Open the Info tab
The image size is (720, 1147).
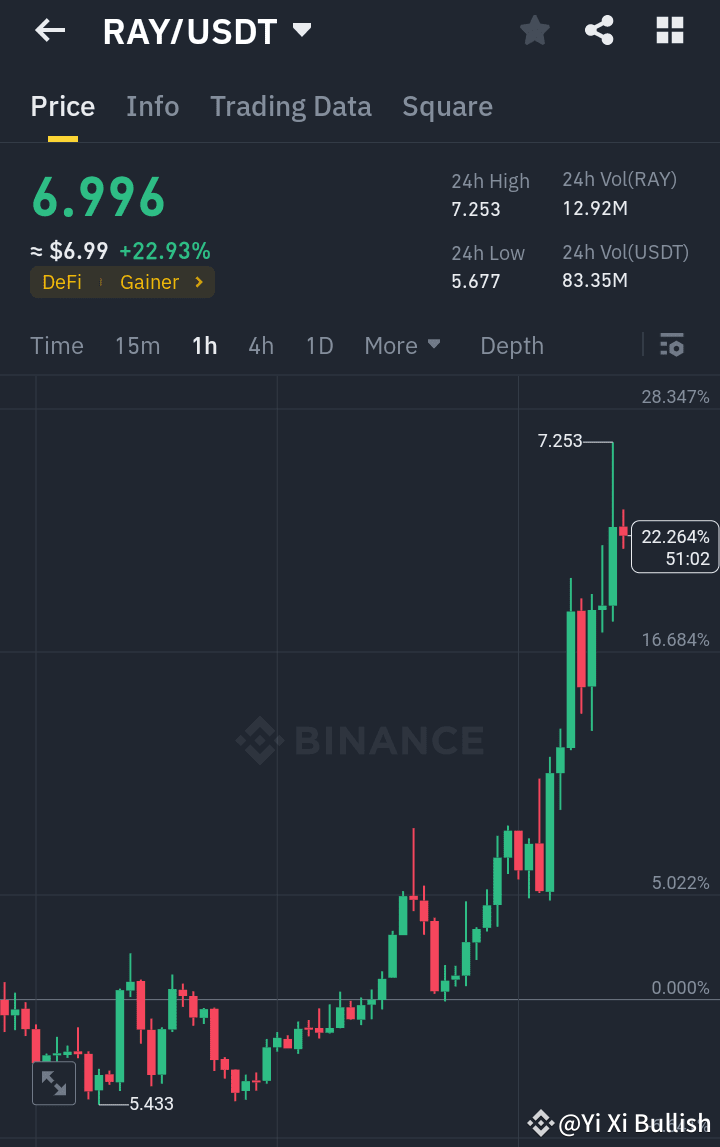coord(152,106)
